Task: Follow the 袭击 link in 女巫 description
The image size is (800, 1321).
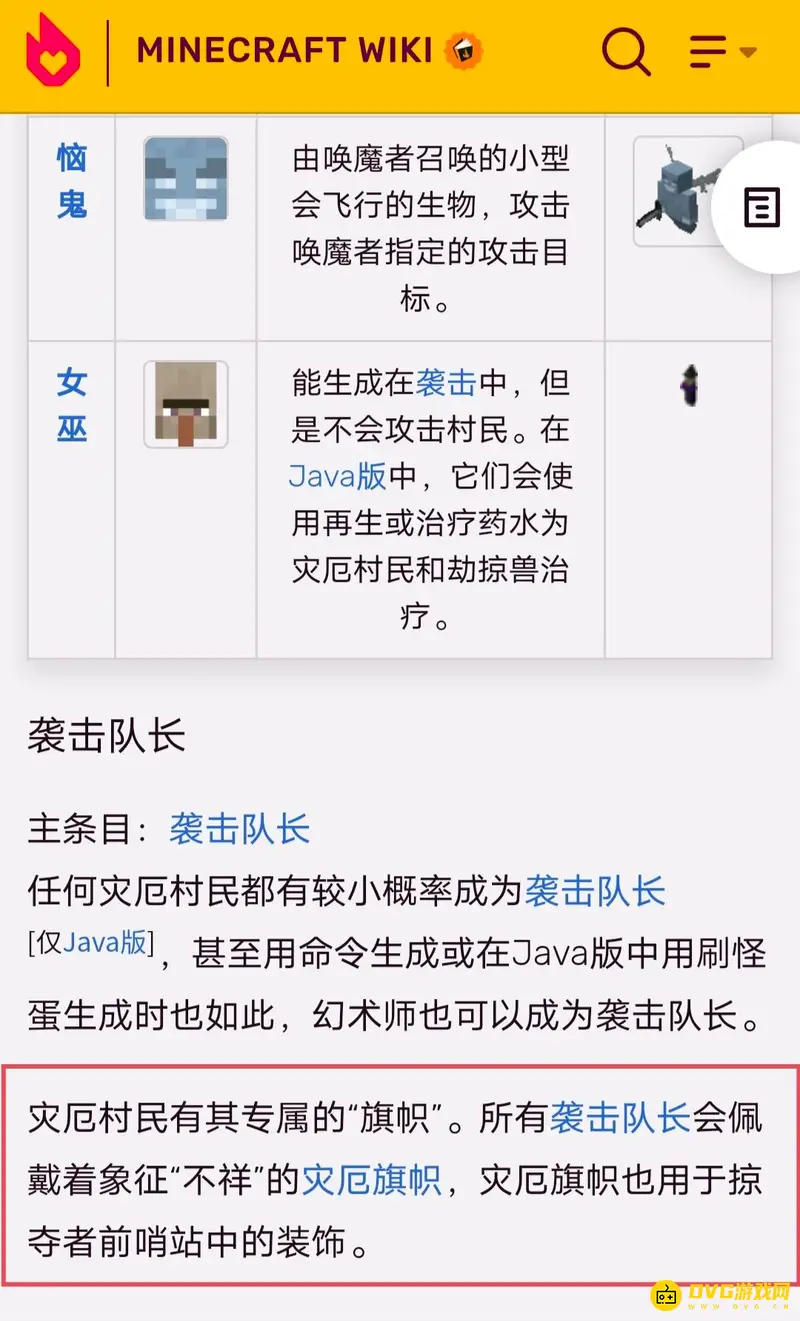Action: 446,383
